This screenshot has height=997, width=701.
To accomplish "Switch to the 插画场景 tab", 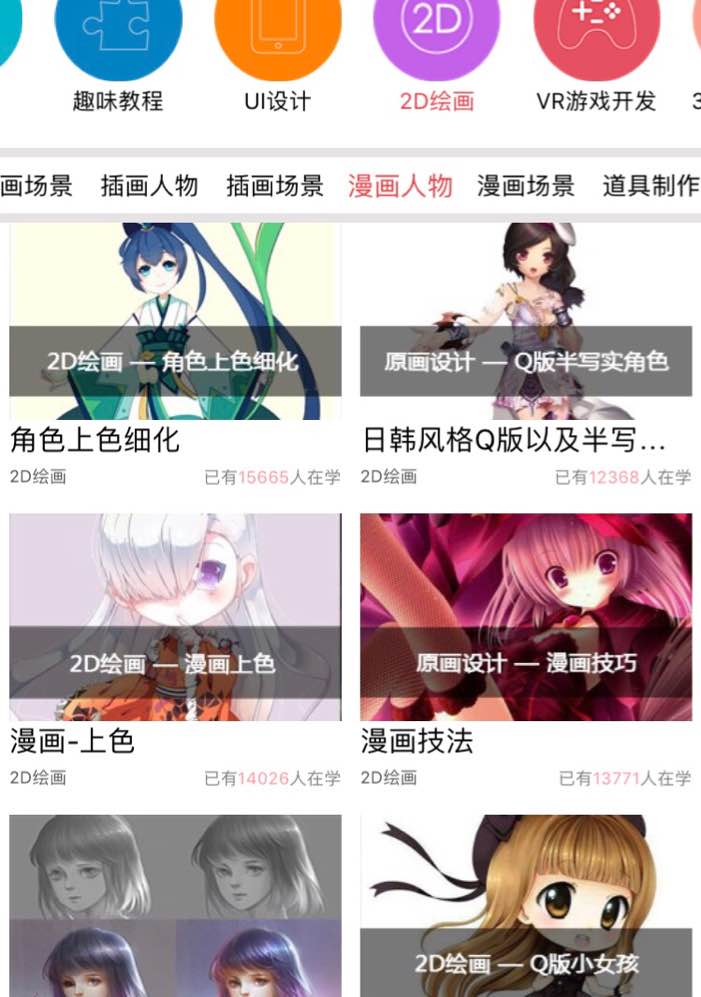I will pos(275,186).
